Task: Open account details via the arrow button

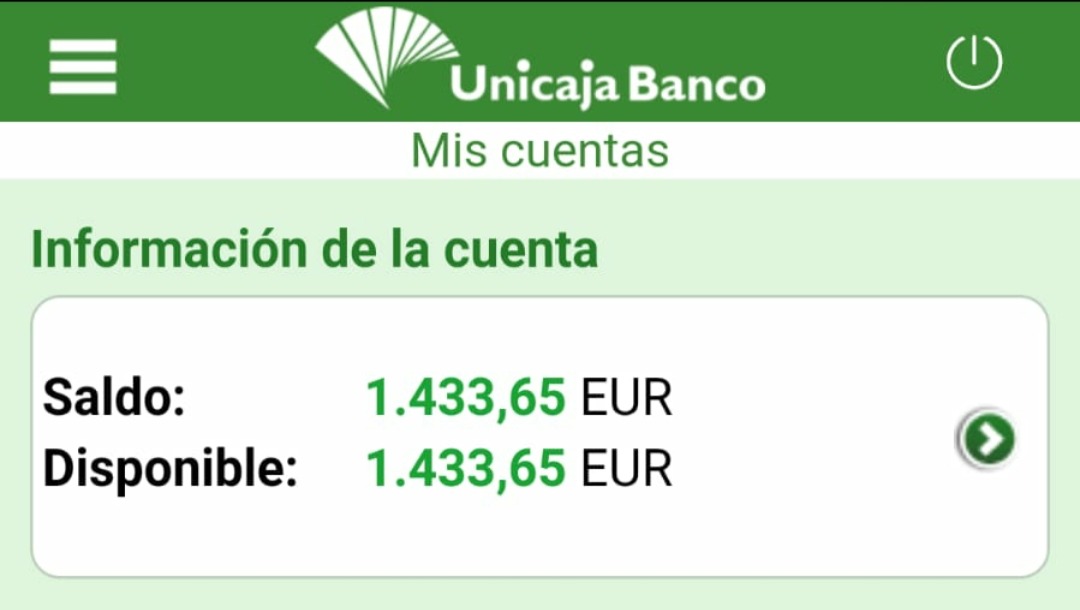Action: tap(987, 439)
